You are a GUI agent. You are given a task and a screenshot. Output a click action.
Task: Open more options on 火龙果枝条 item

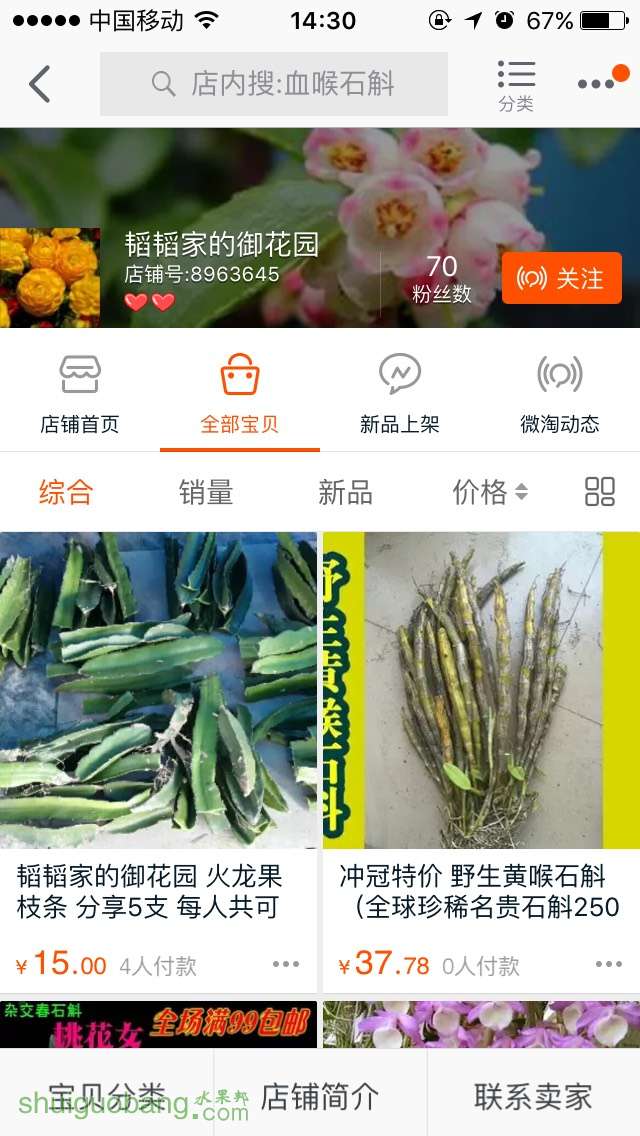point(286,964)
